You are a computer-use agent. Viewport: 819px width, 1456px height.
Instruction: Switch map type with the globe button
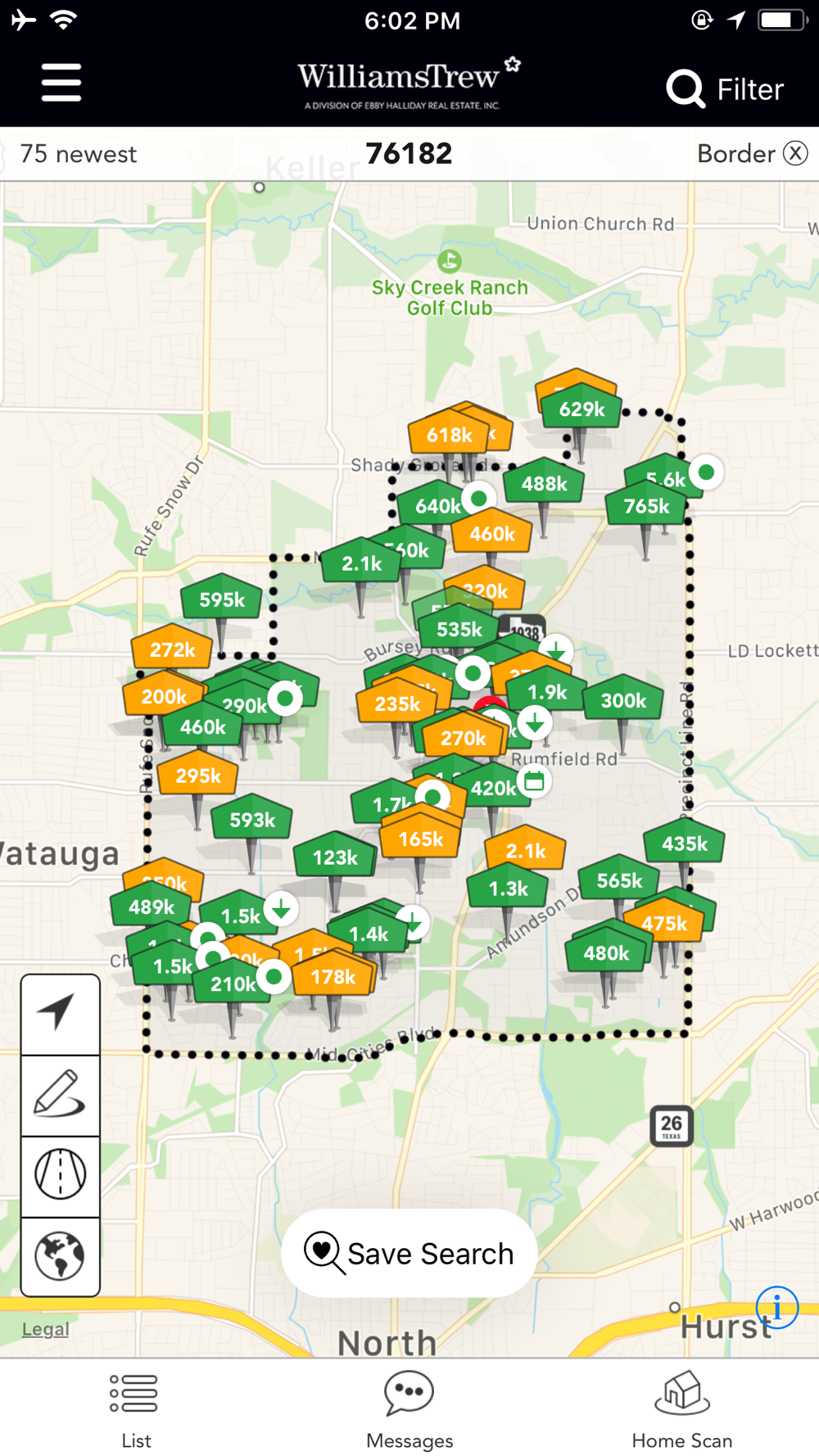(x=60, y=1255)
